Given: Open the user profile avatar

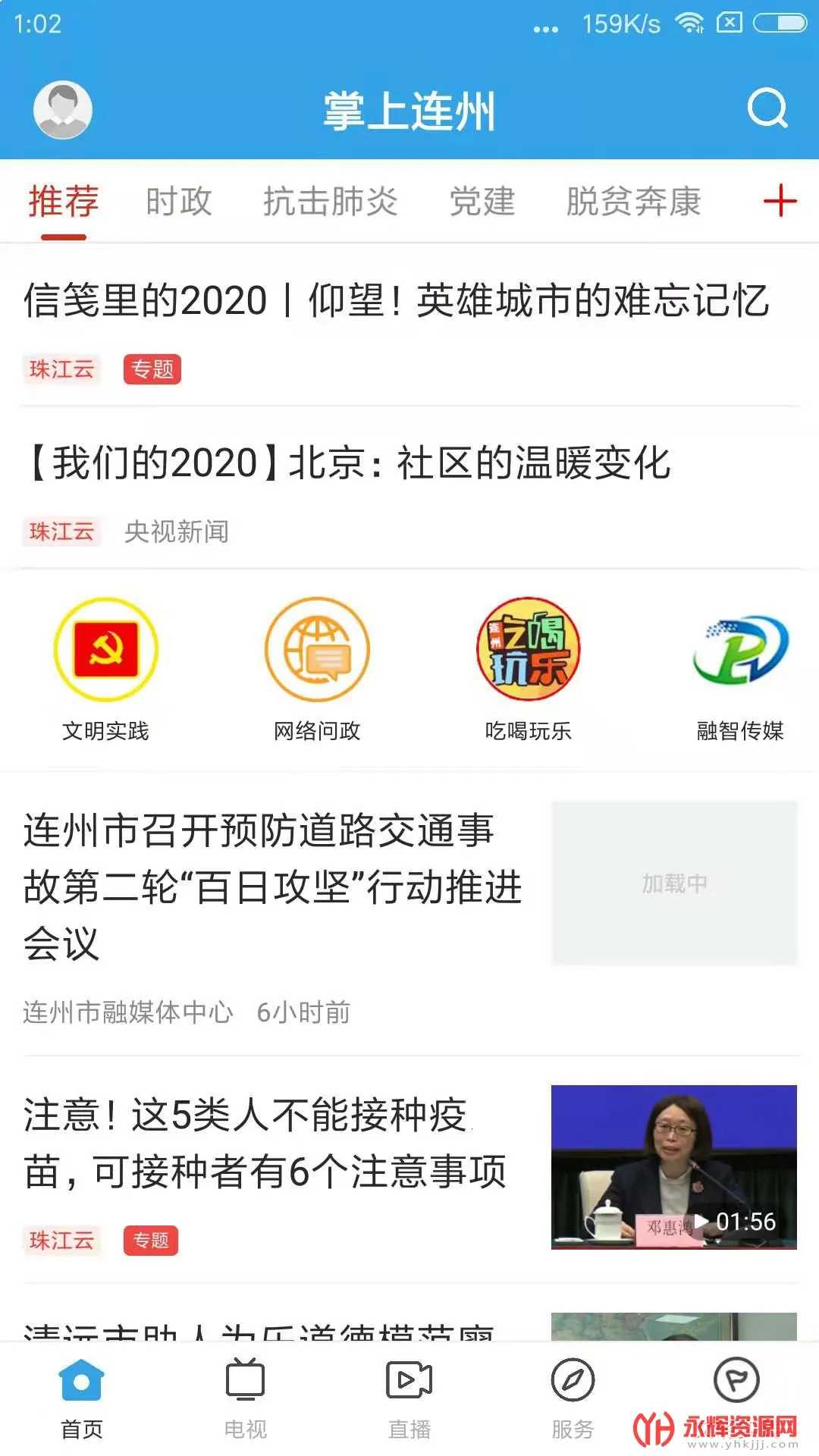Looking at the screenshot, I should coord(63,110).
